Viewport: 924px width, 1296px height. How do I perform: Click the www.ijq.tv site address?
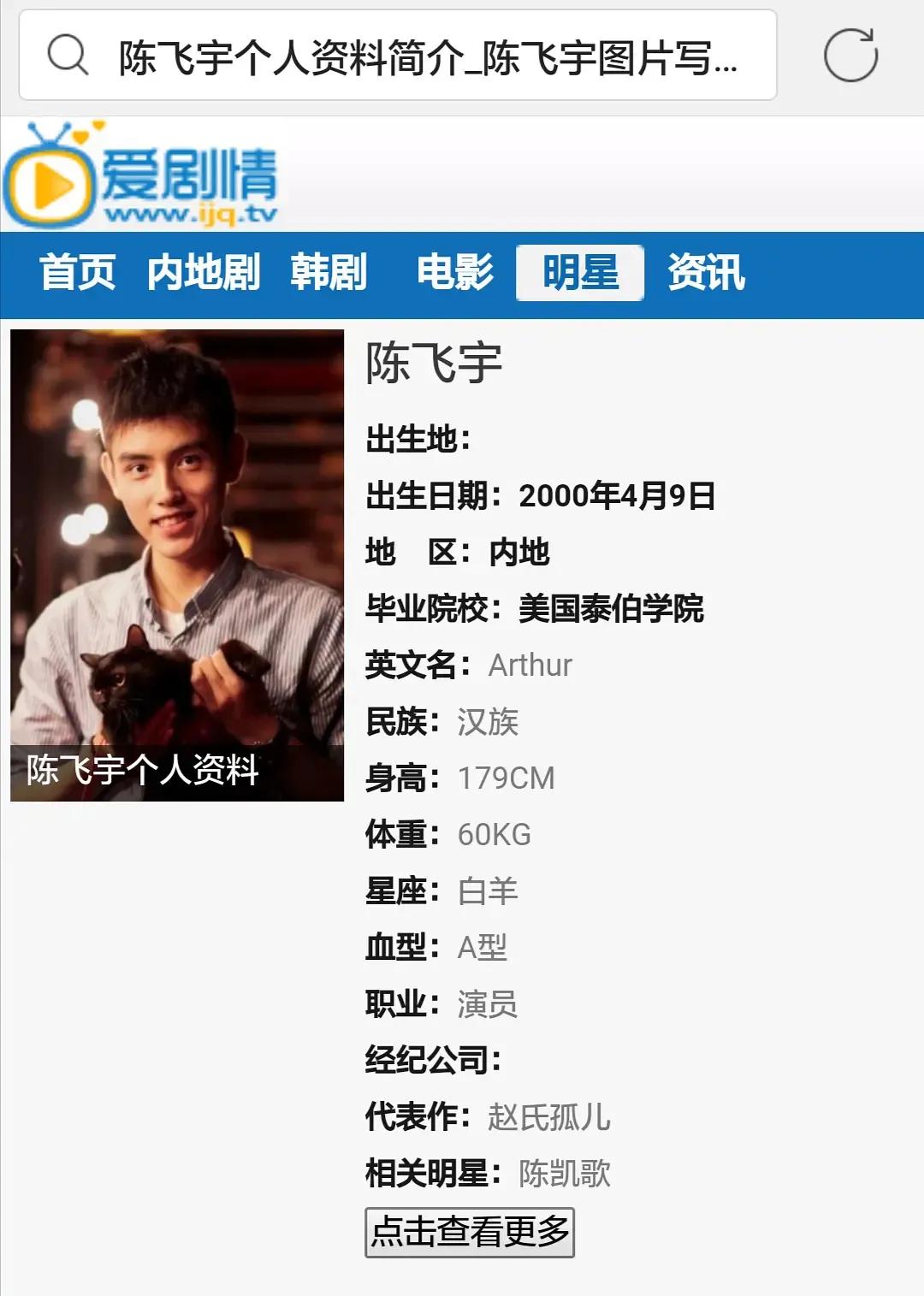(x=192, y=214)
